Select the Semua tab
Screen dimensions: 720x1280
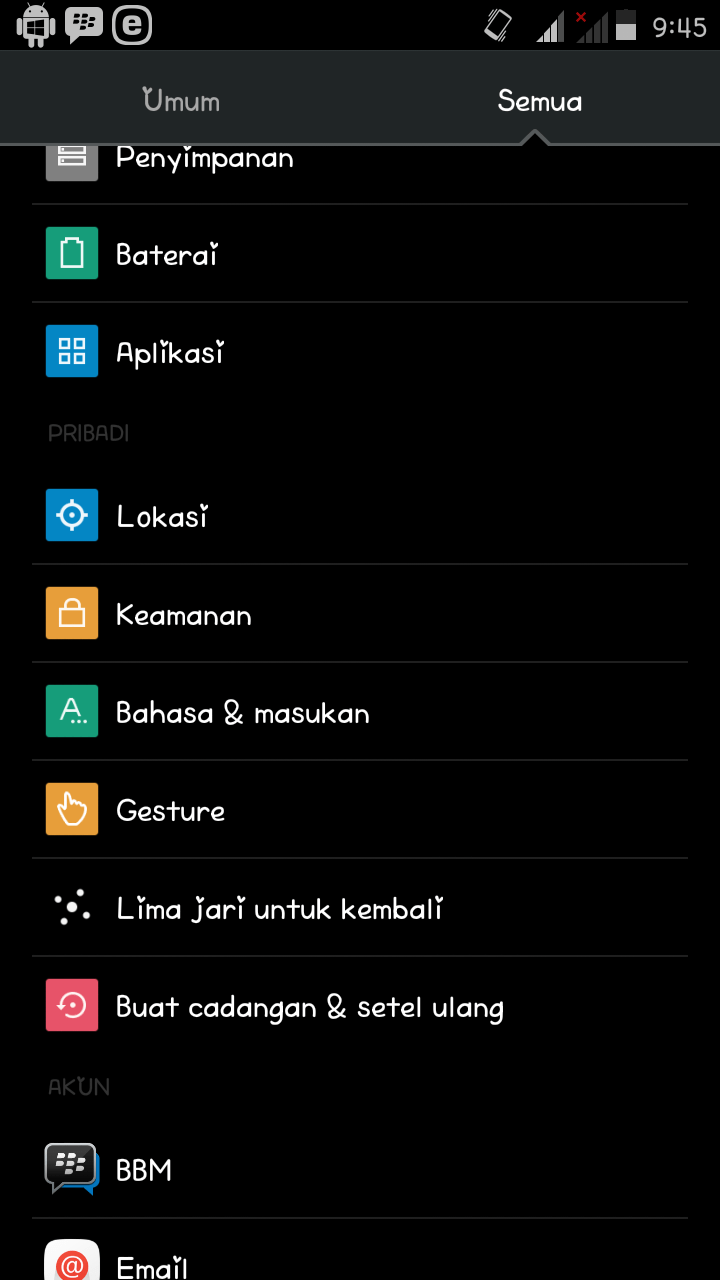tap(539, 101)
